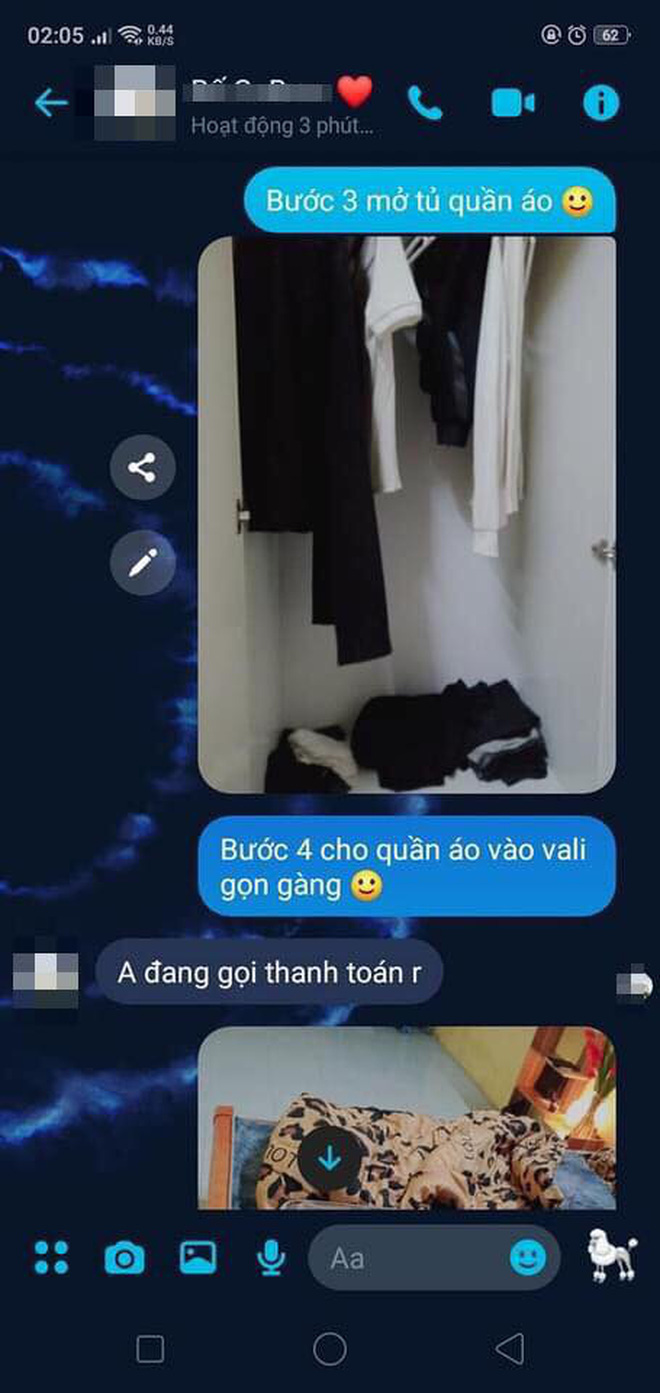Start a video call
The width and height of the screenshot is (660, 1393).
point(513,103)
